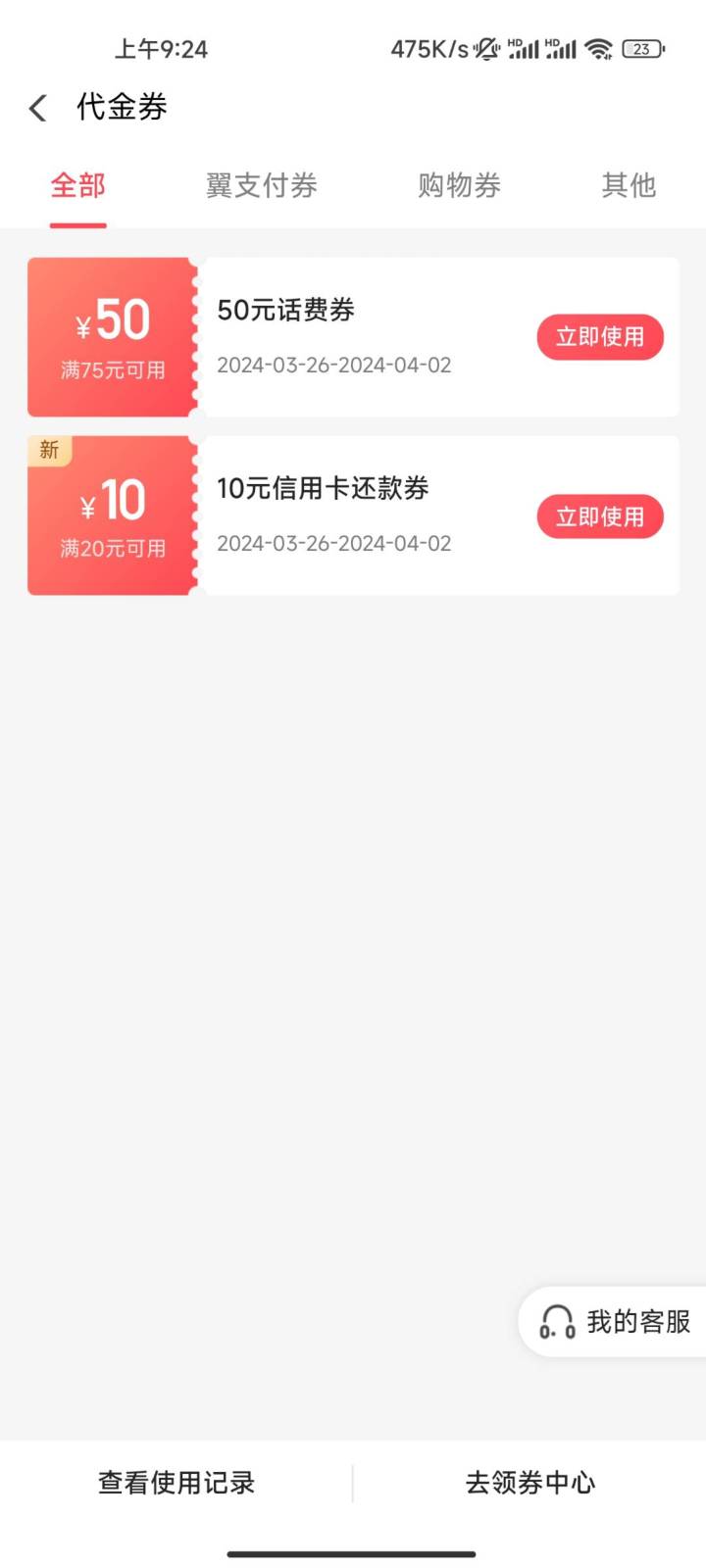This screenshot has width=706, height=1568.
Task: Open the 50元话费券 coupon card
Action: [x=353, y=337]
